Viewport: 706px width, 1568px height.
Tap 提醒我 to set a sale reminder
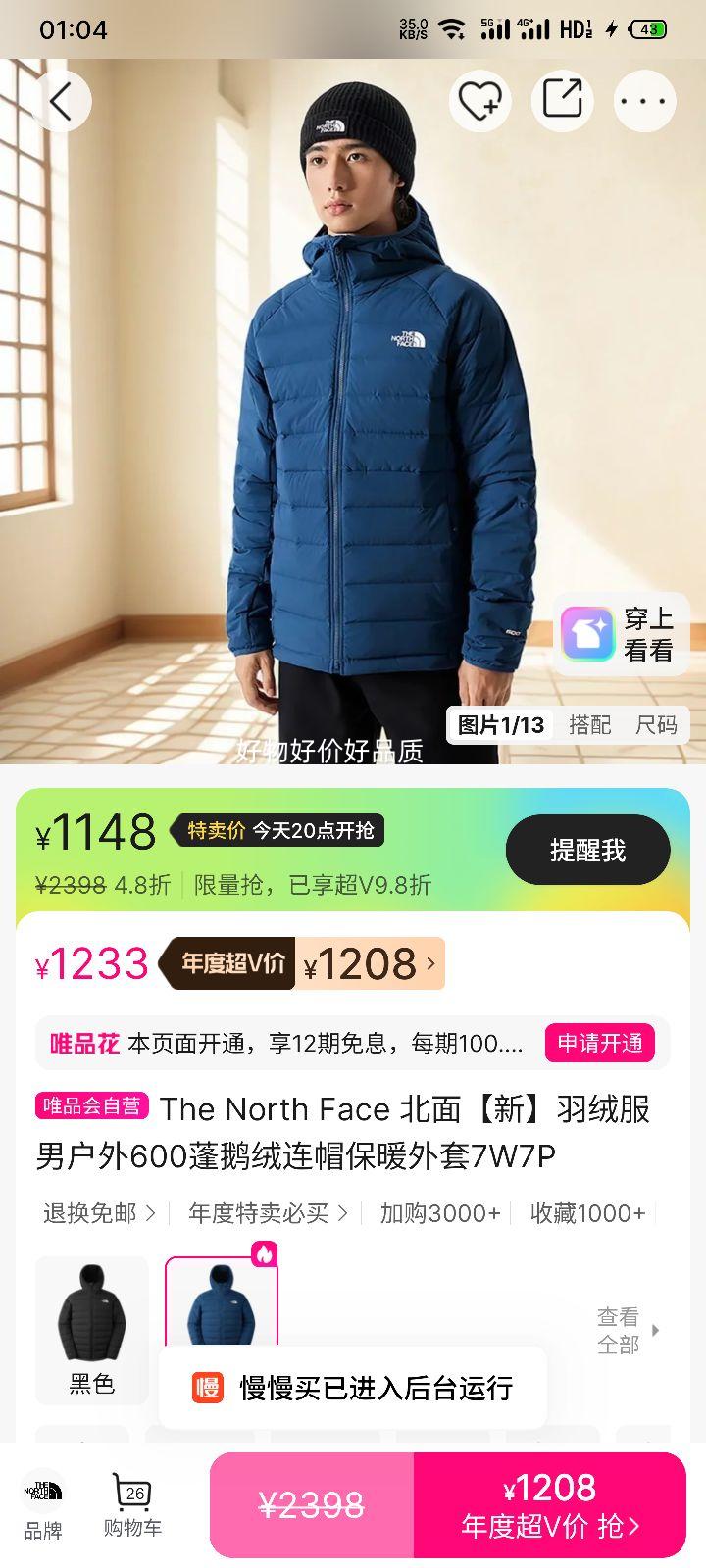point(587,851)
